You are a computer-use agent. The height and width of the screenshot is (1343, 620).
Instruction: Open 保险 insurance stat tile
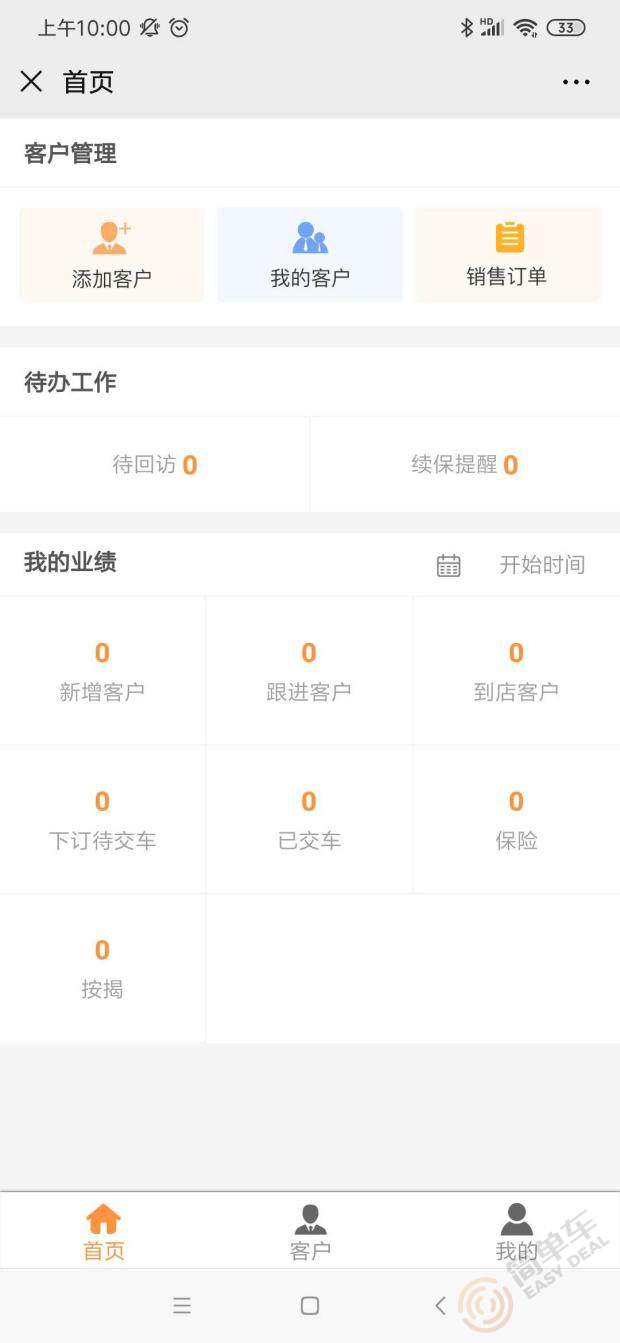[516, 820]
